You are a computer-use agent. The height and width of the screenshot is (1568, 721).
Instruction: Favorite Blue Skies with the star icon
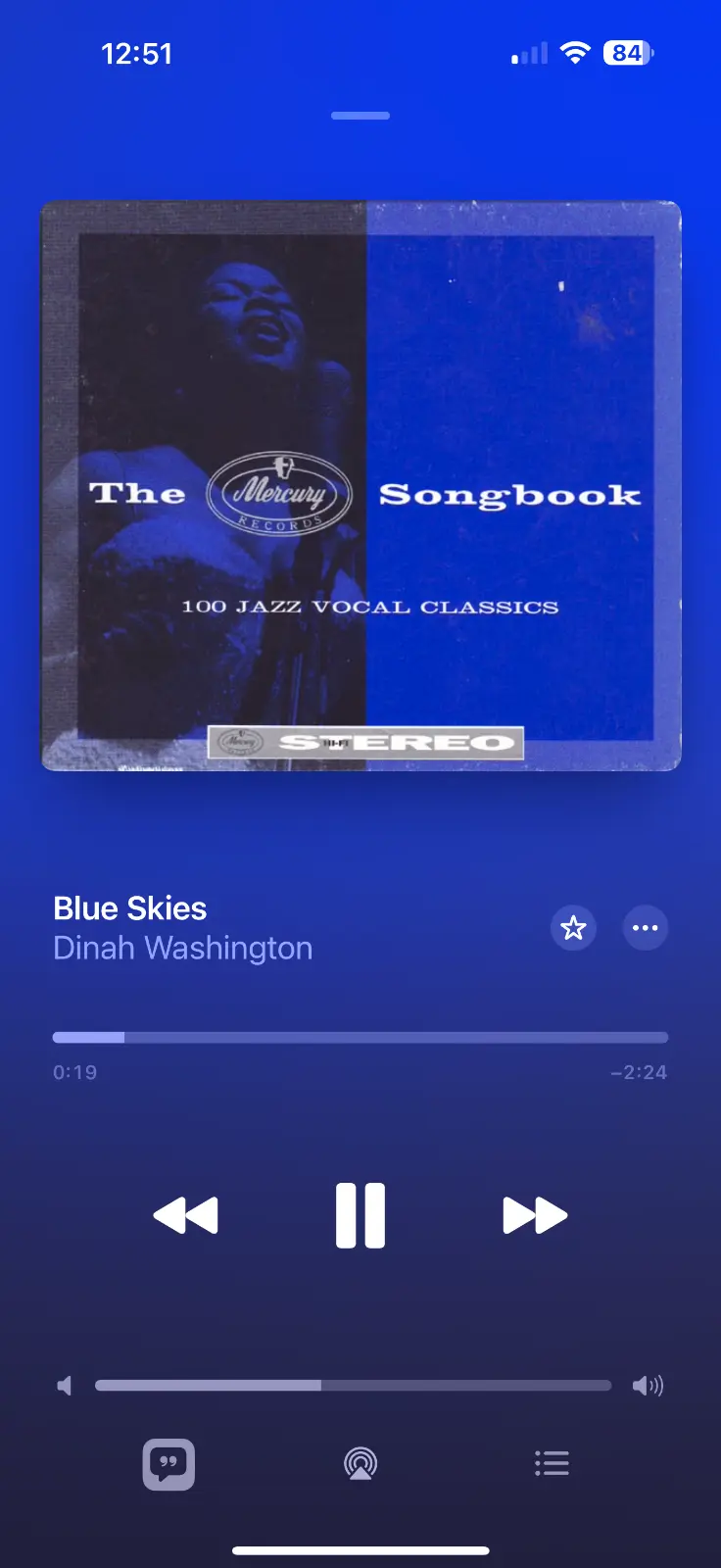(573, 927)
